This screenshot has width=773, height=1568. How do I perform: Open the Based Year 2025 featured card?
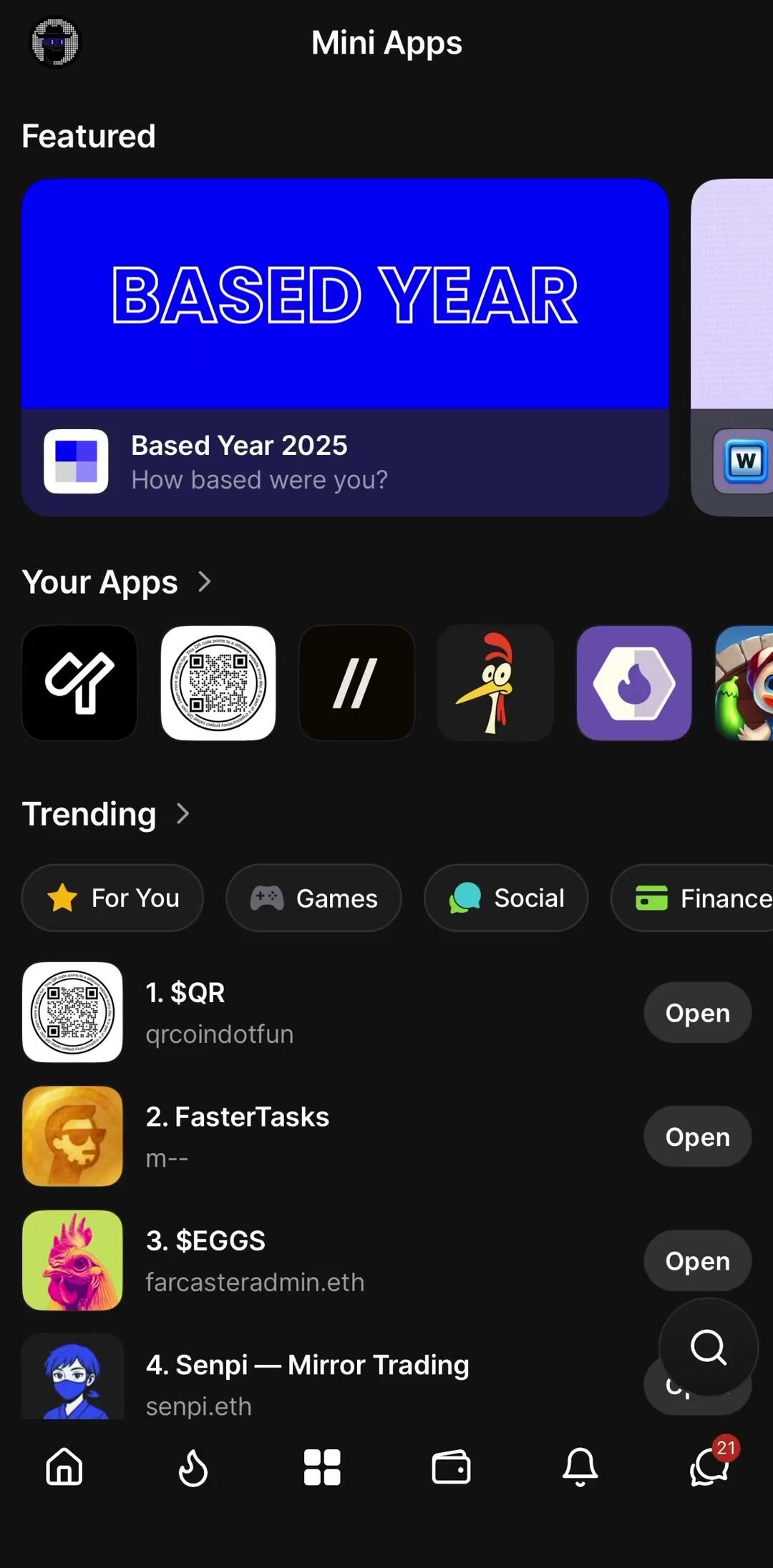pyautogui.click(x=345, y=348)
